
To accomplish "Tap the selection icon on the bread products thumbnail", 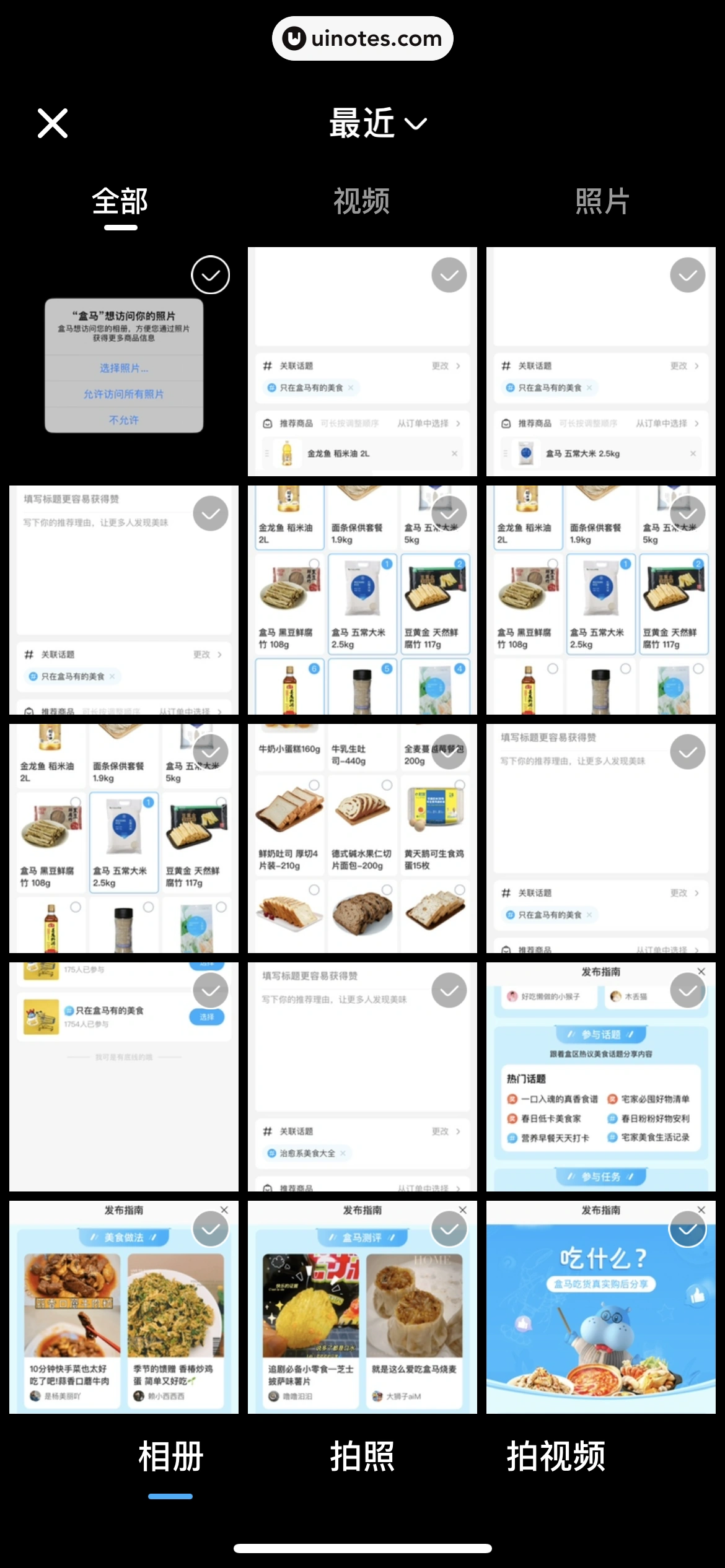I will point(449,752).
